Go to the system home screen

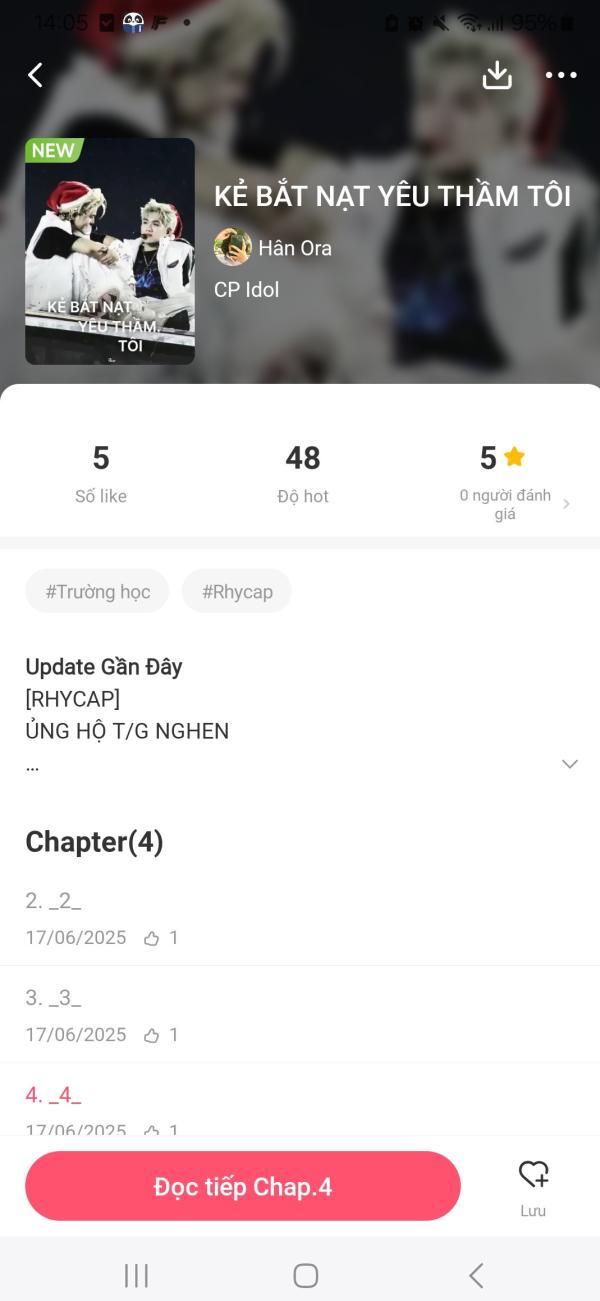[x=305, y=1275]
